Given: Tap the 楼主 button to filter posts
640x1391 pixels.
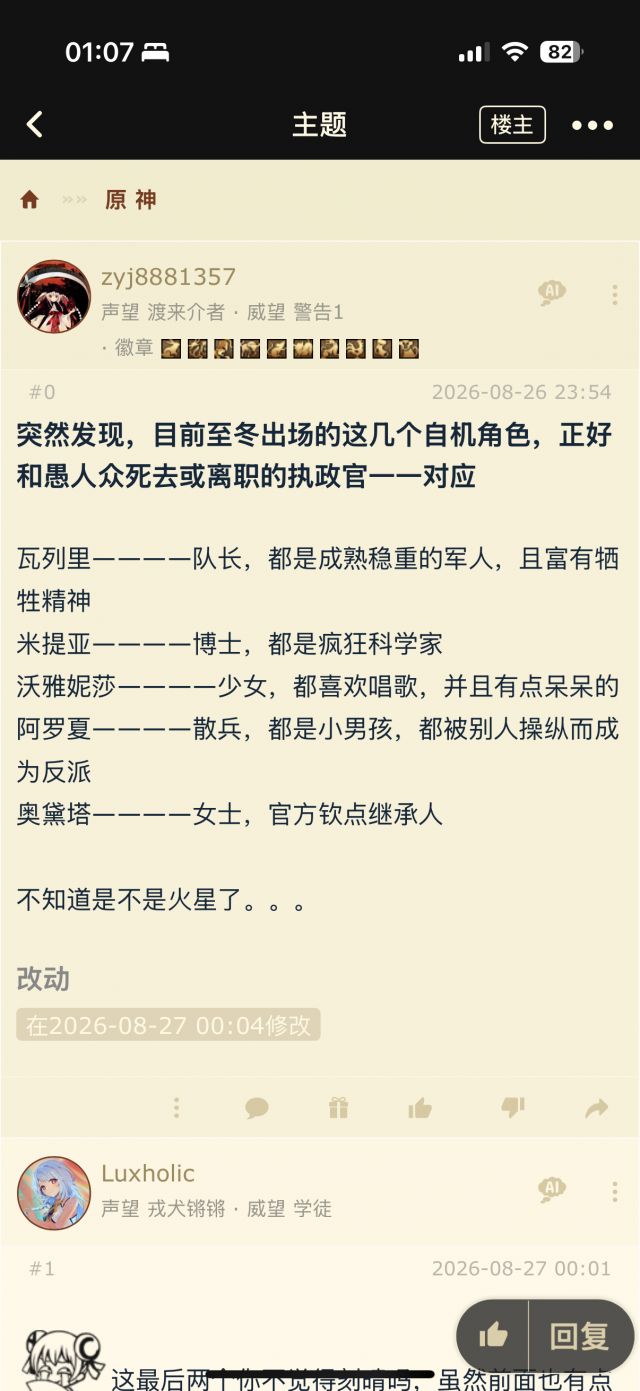Looking at the screenshot, I should coord(512,125).
